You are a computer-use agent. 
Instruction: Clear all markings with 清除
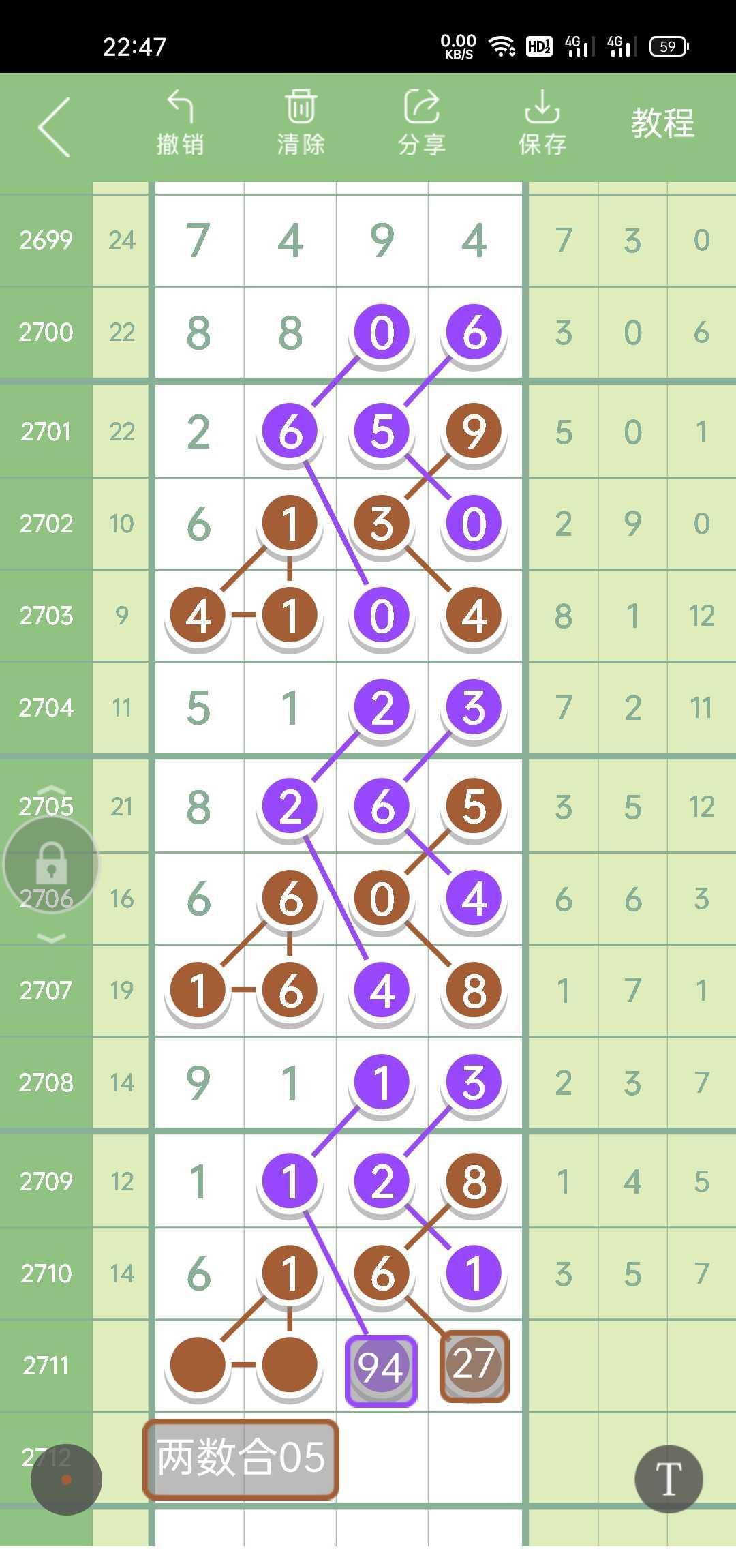[x=301, y=123]
